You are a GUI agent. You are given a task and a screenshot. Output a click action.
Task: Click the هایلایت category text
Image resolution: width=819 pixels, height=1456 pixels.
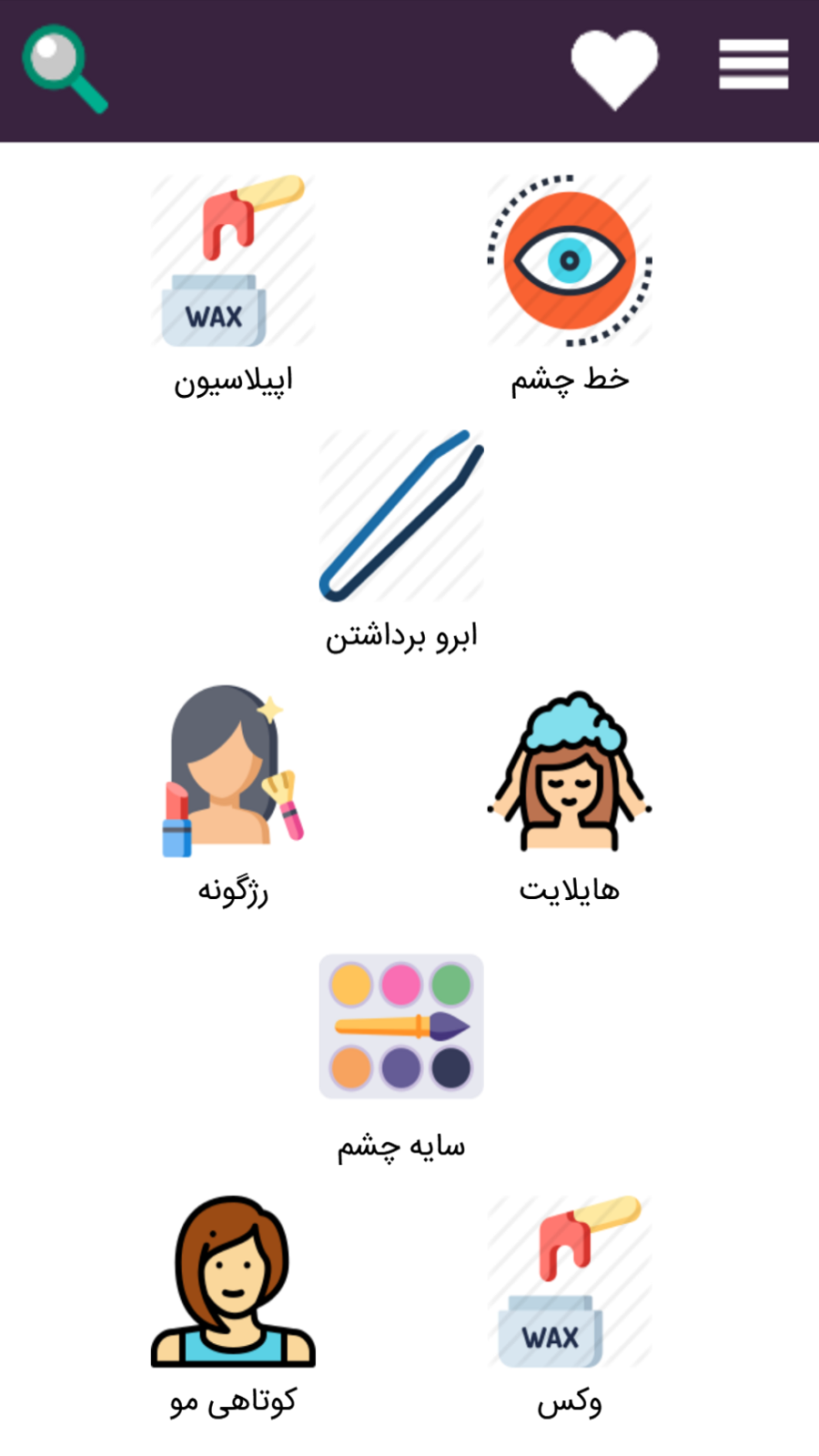[x=569, y=890]
